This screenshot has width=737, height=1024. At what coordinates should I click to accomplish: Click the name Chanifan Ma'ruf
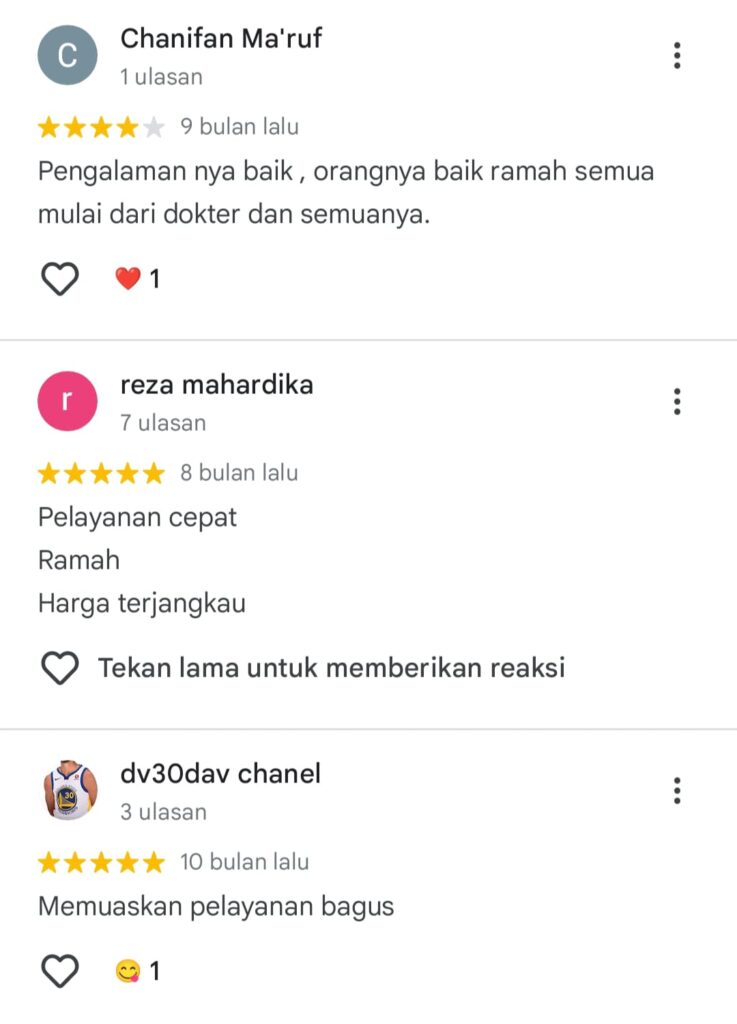click(222, 38)
